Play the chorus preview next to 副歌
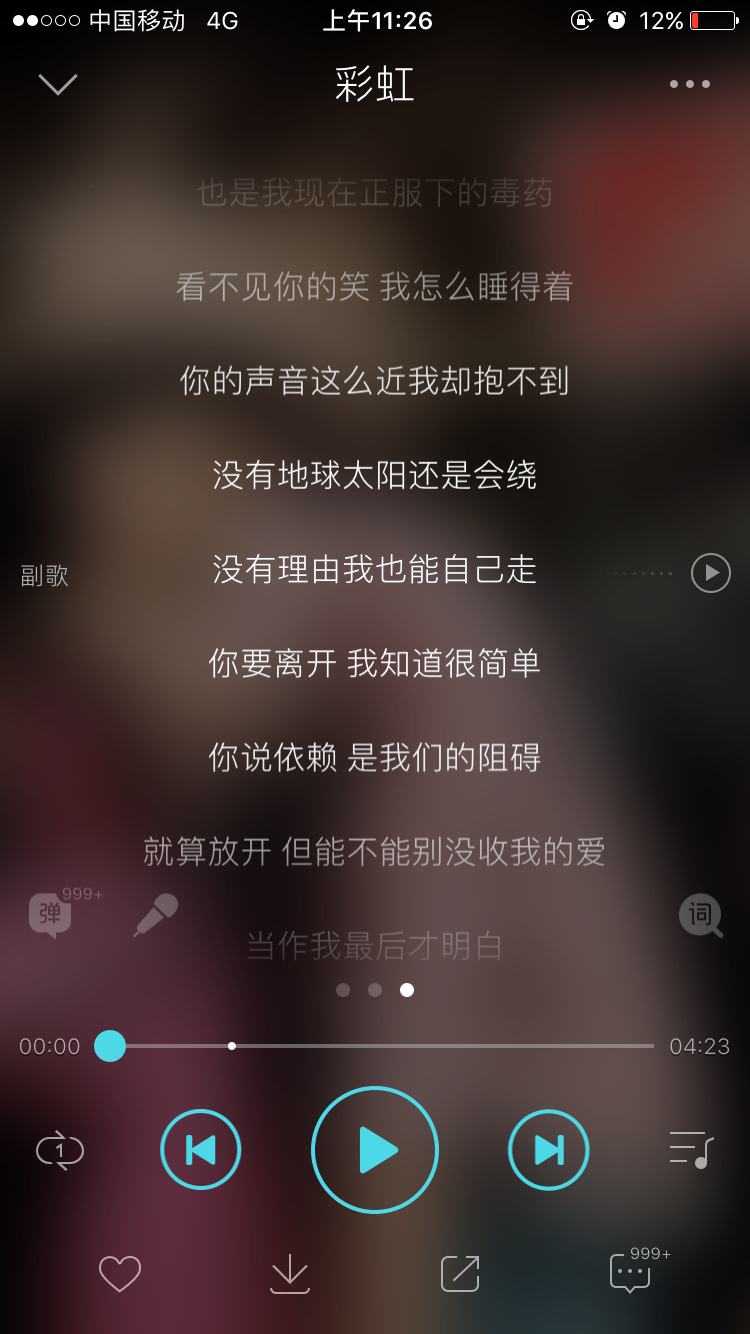Viewport: 750px width, 1334px height. click(711, 573)
